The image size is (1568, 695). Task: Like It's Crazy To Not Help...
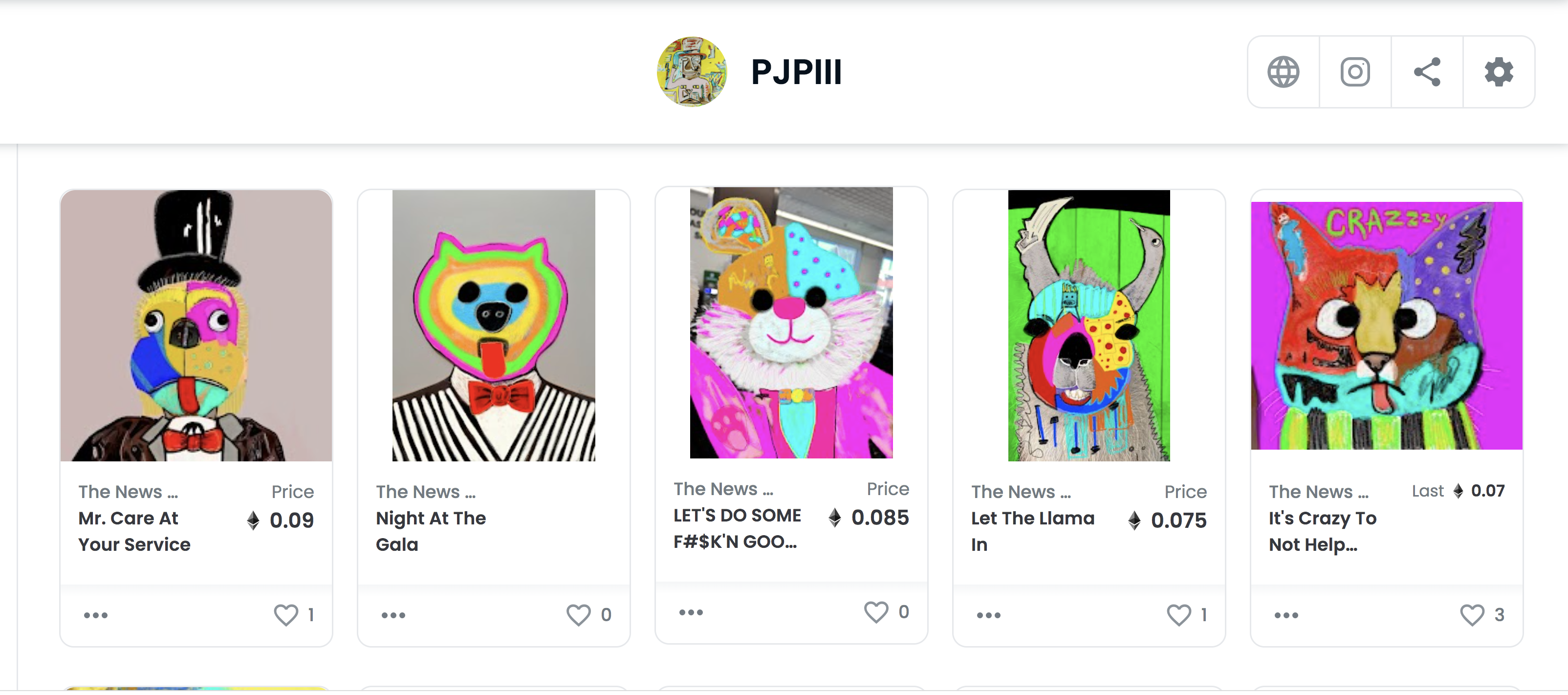[x=1472, y=615]
